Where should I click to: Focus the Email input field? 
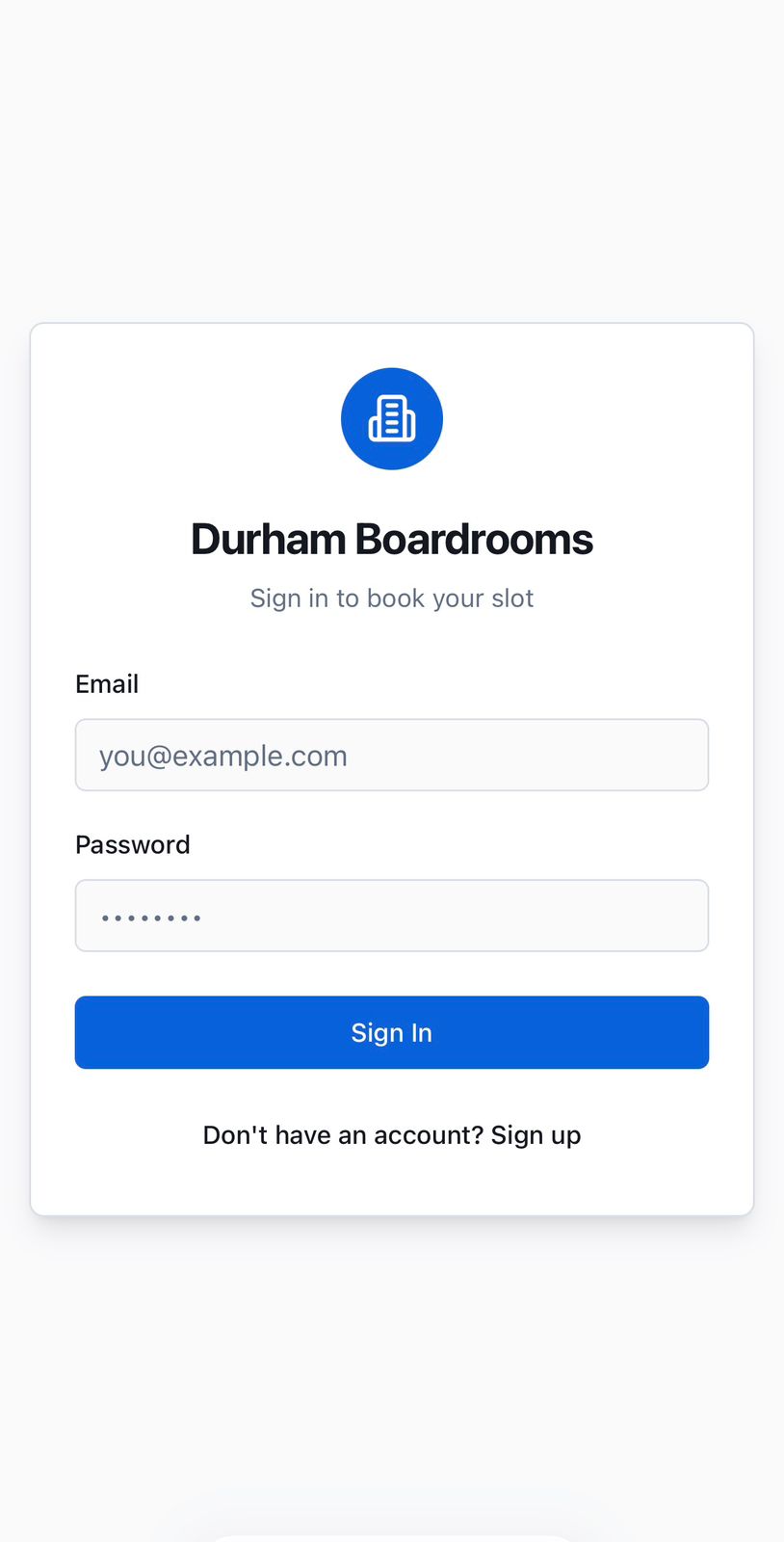tap(392, 755)
